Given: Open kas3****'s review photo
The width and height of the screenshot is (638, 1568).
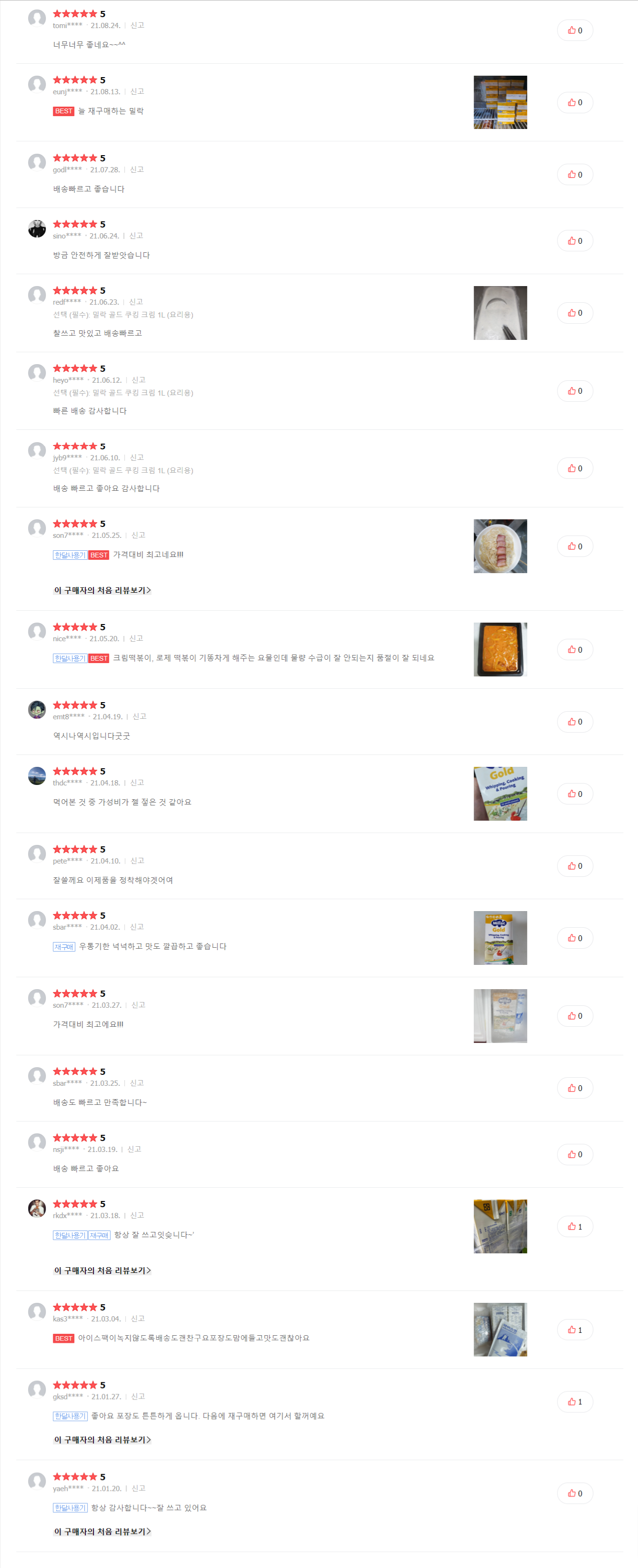Looking at the screenshot, I should 500,1330.
